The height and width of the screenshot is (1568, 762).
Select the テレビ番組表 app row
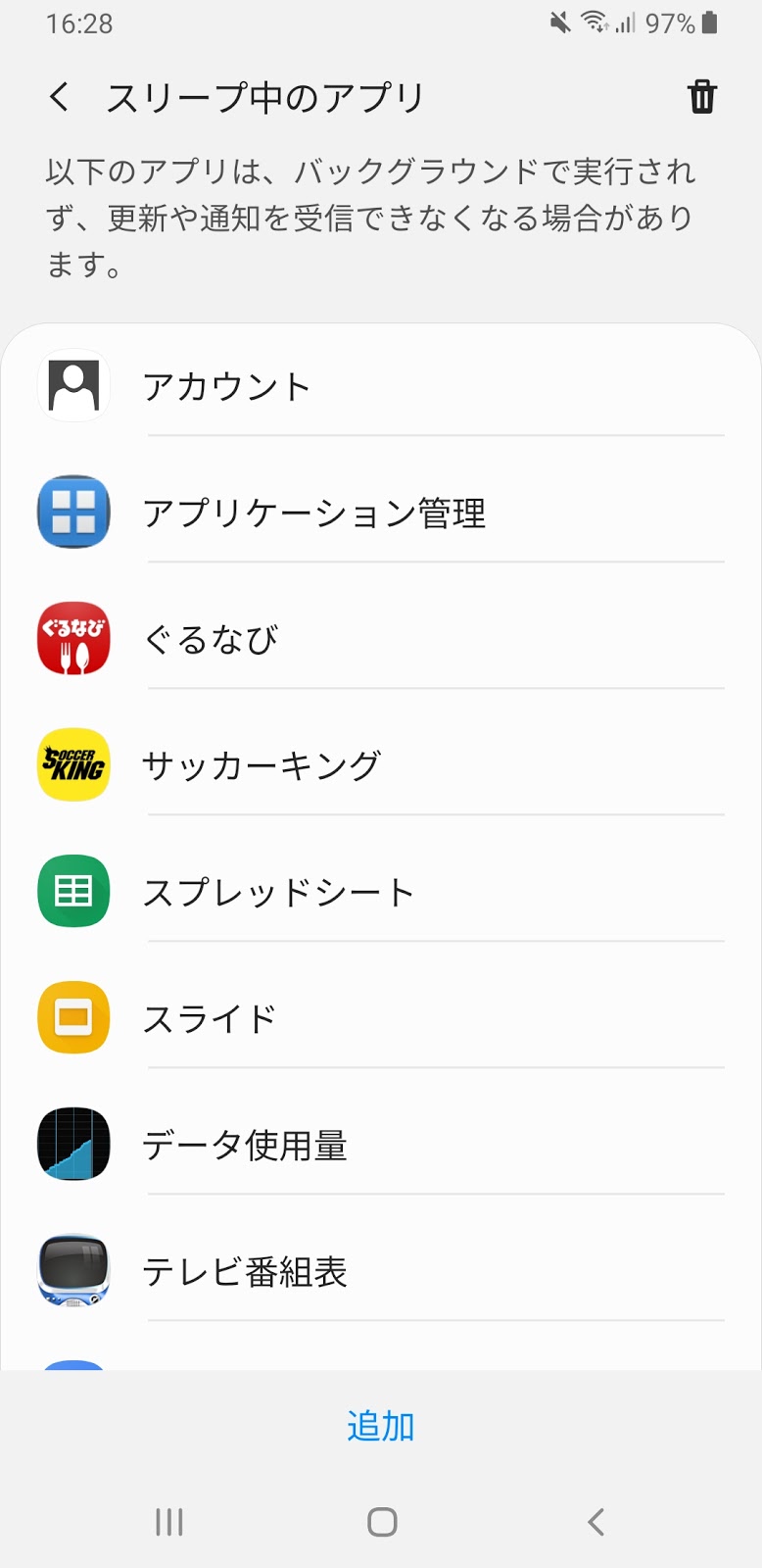(x=381, y=1271)
